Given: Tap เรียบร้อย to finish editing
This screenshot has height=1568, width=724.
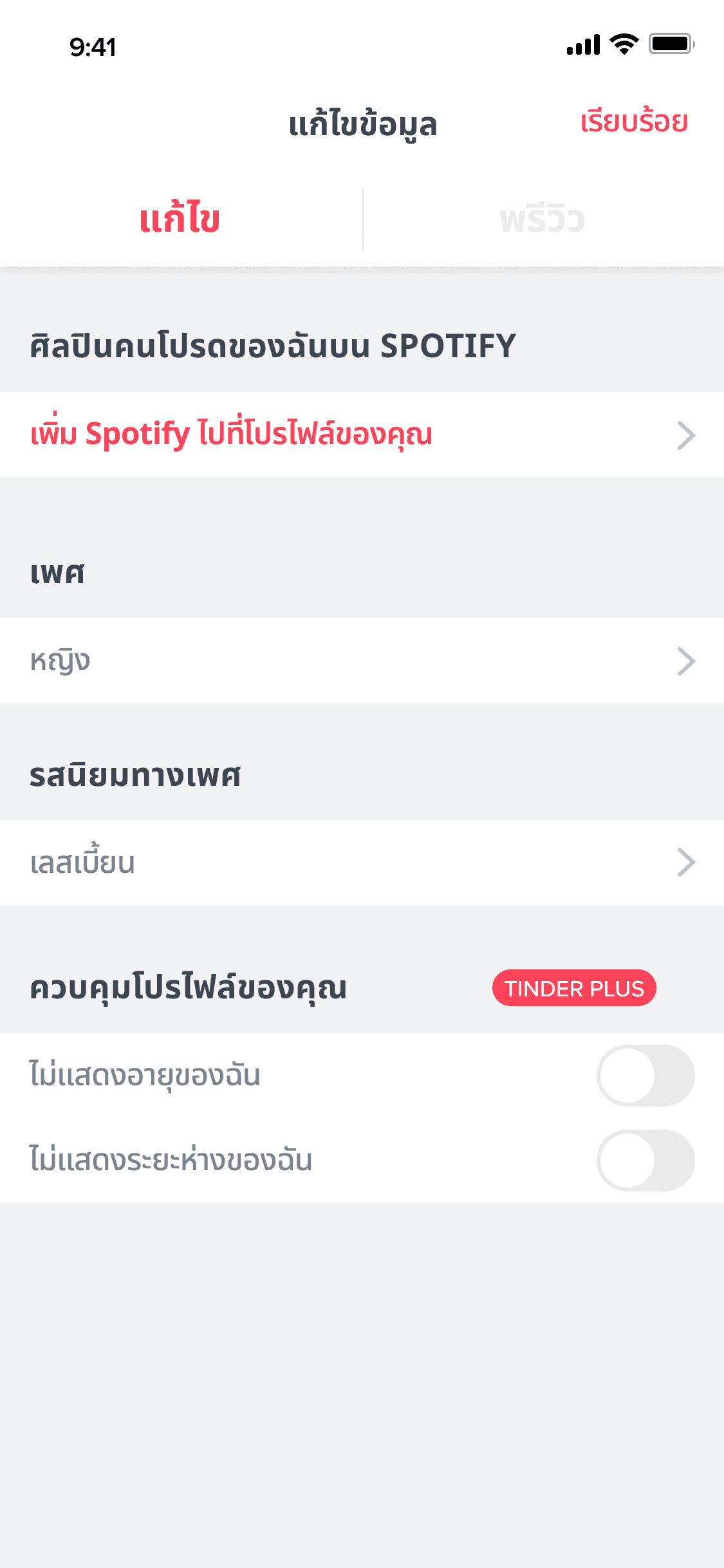Looking at the screenshot, I should [634, 122].
